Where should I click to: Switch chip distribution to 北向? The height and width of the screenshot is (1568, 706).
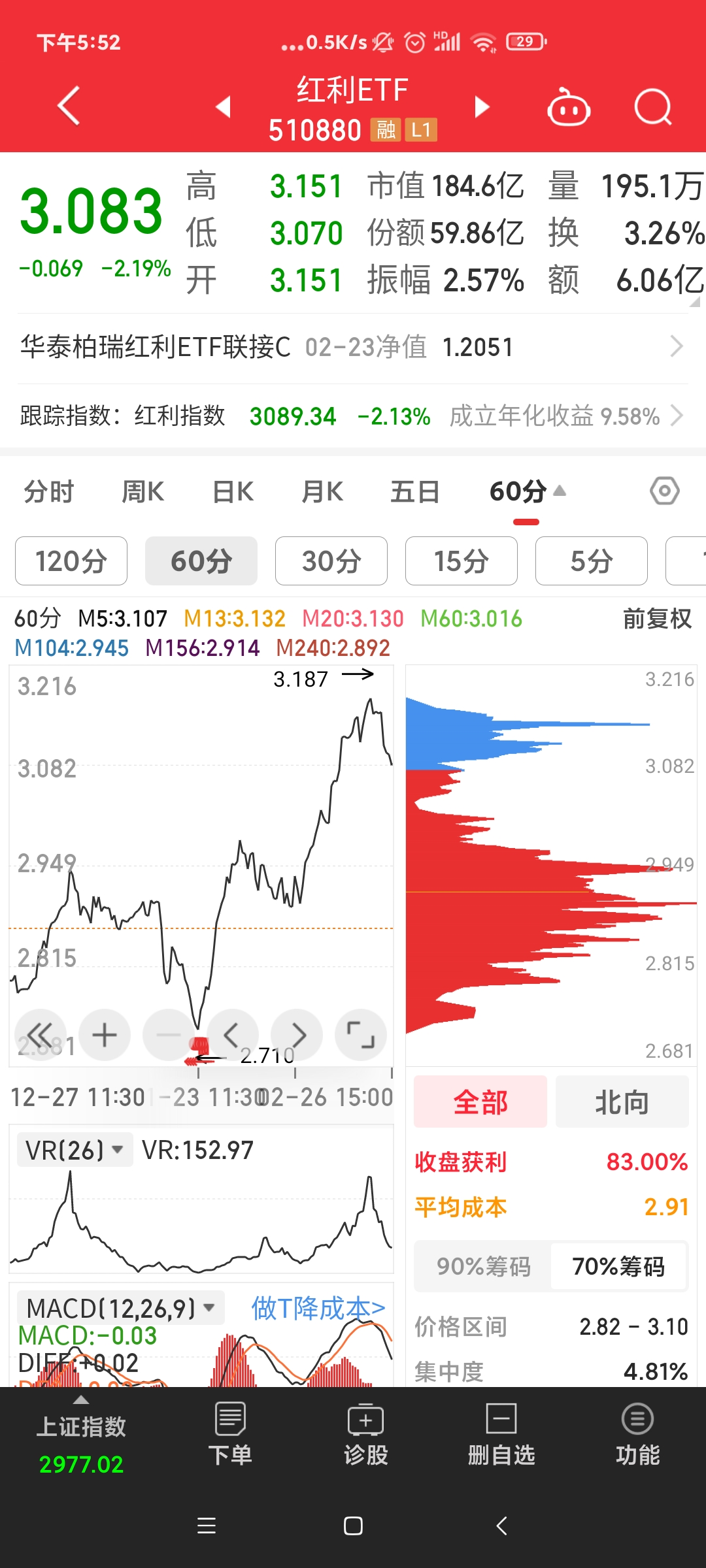point(622,1102)
